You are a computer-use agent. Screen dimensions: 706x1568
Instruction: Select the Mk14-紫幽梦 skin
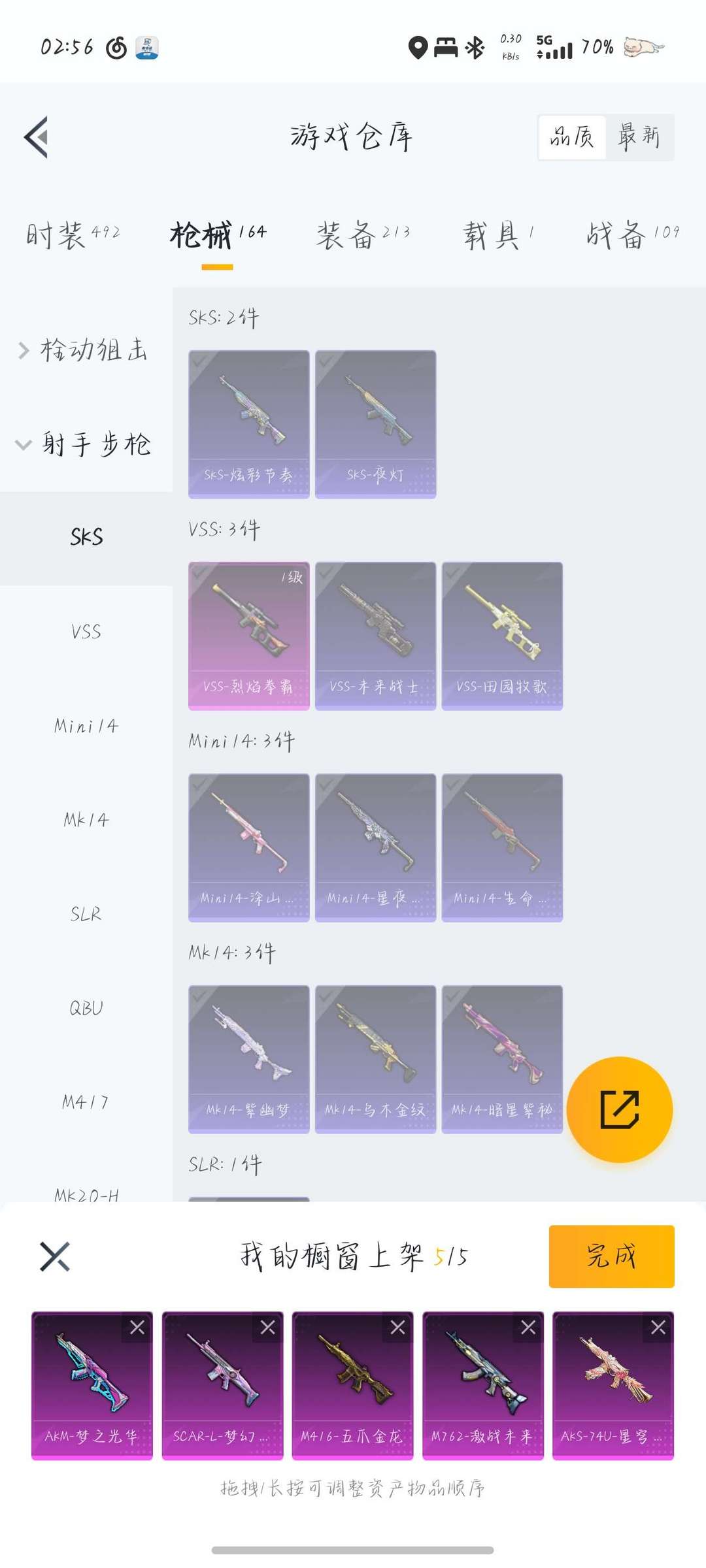point(248,1058)
